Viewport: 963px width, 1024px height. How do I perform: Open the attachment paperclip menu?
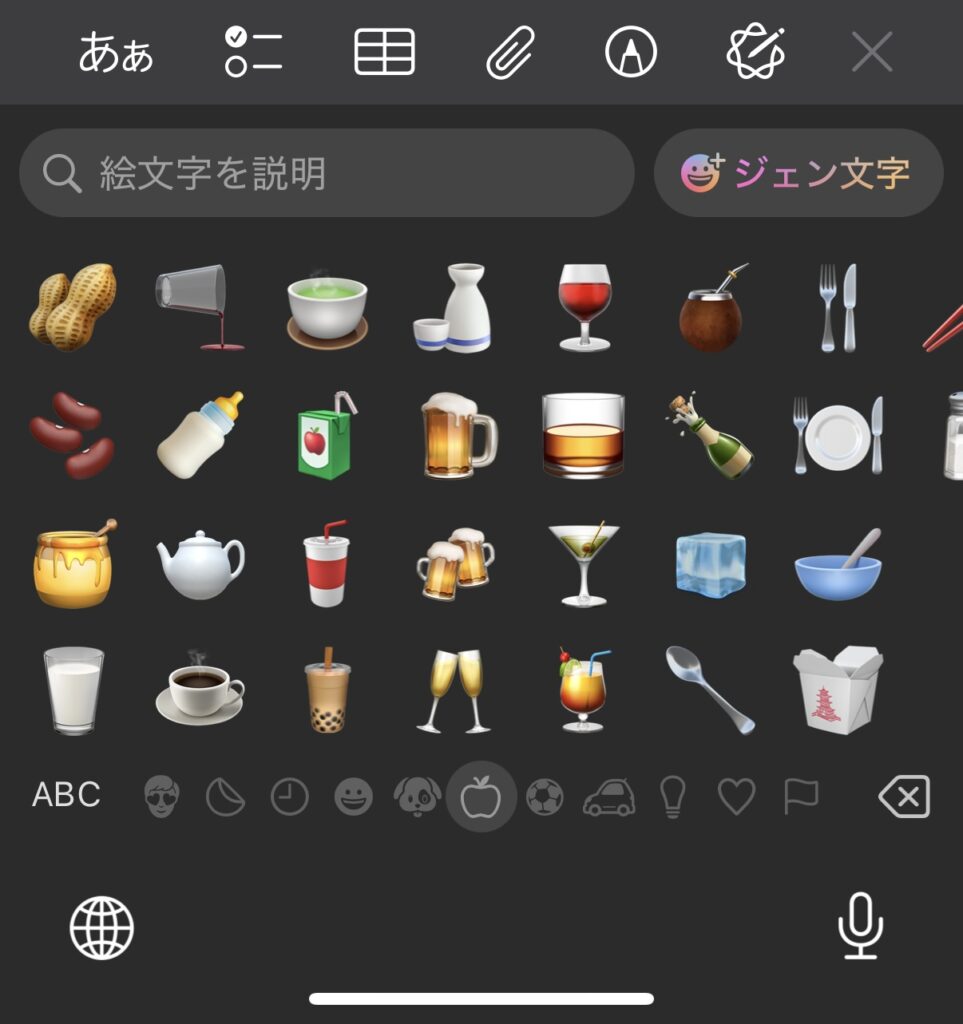[x=510, y=52]
